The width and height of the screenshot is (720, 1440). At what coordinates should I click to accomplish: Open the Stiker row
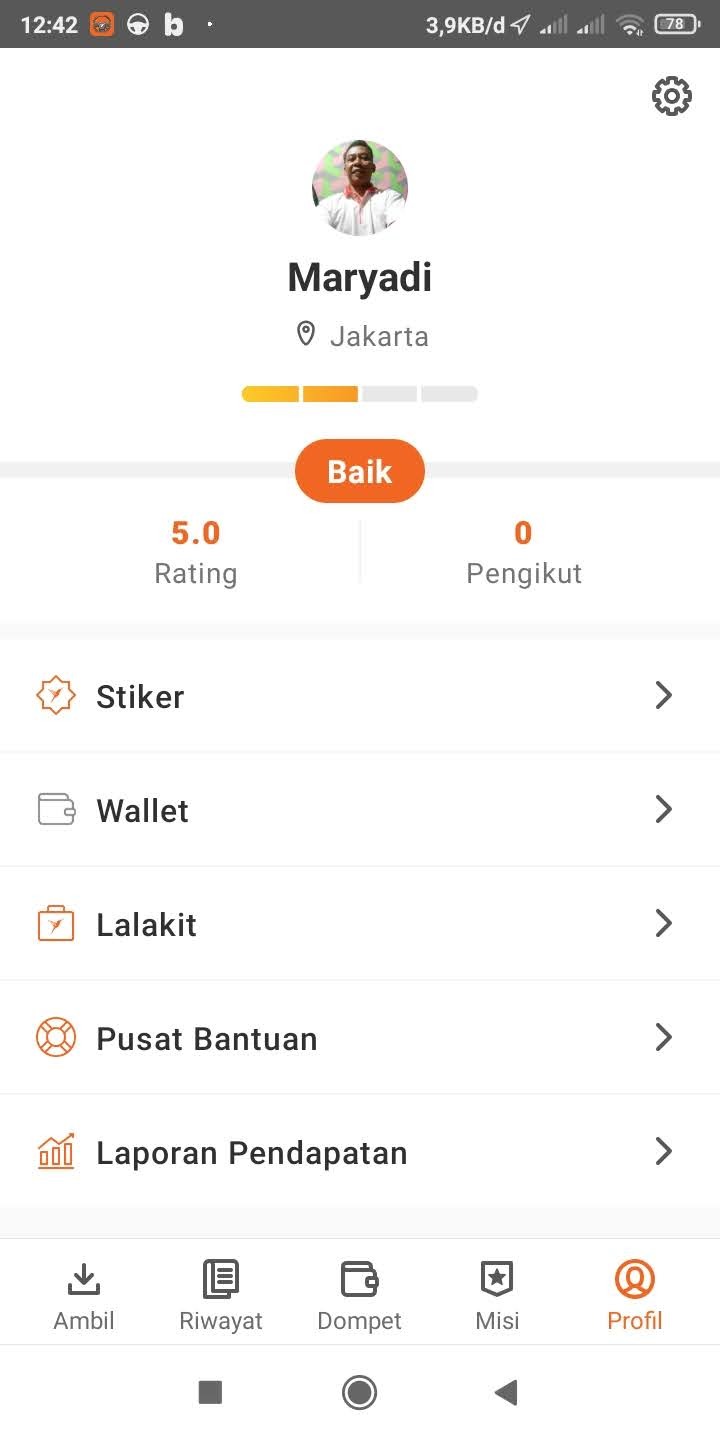pos(360,696)
